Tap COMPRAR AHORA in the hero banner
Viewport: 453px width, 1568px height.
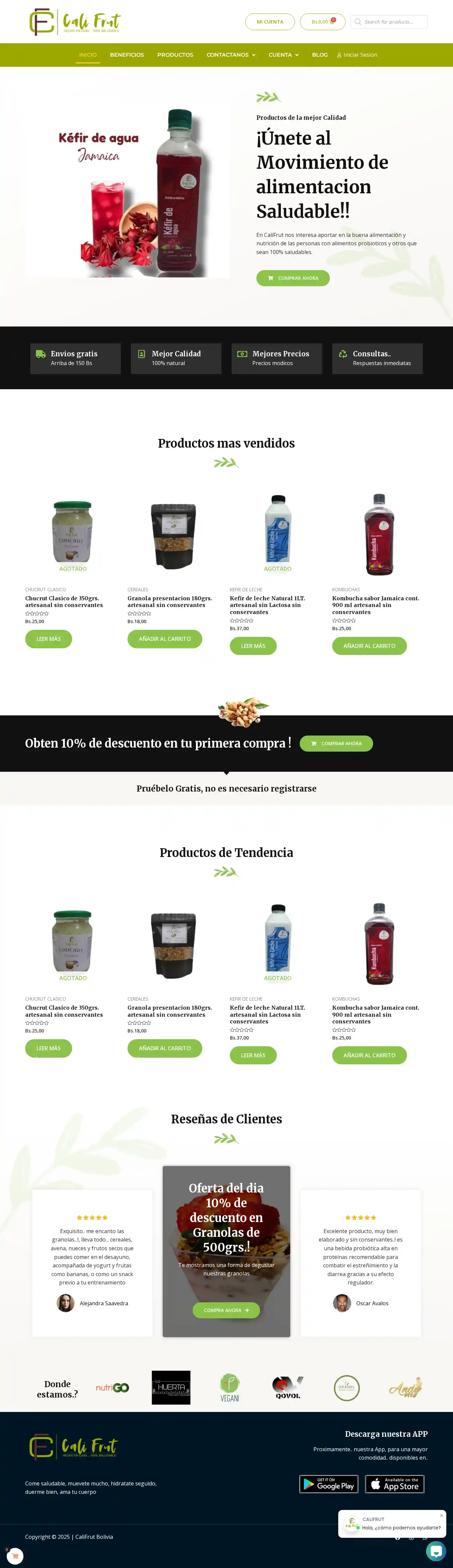pyautogui.click(x=293, y=278)
